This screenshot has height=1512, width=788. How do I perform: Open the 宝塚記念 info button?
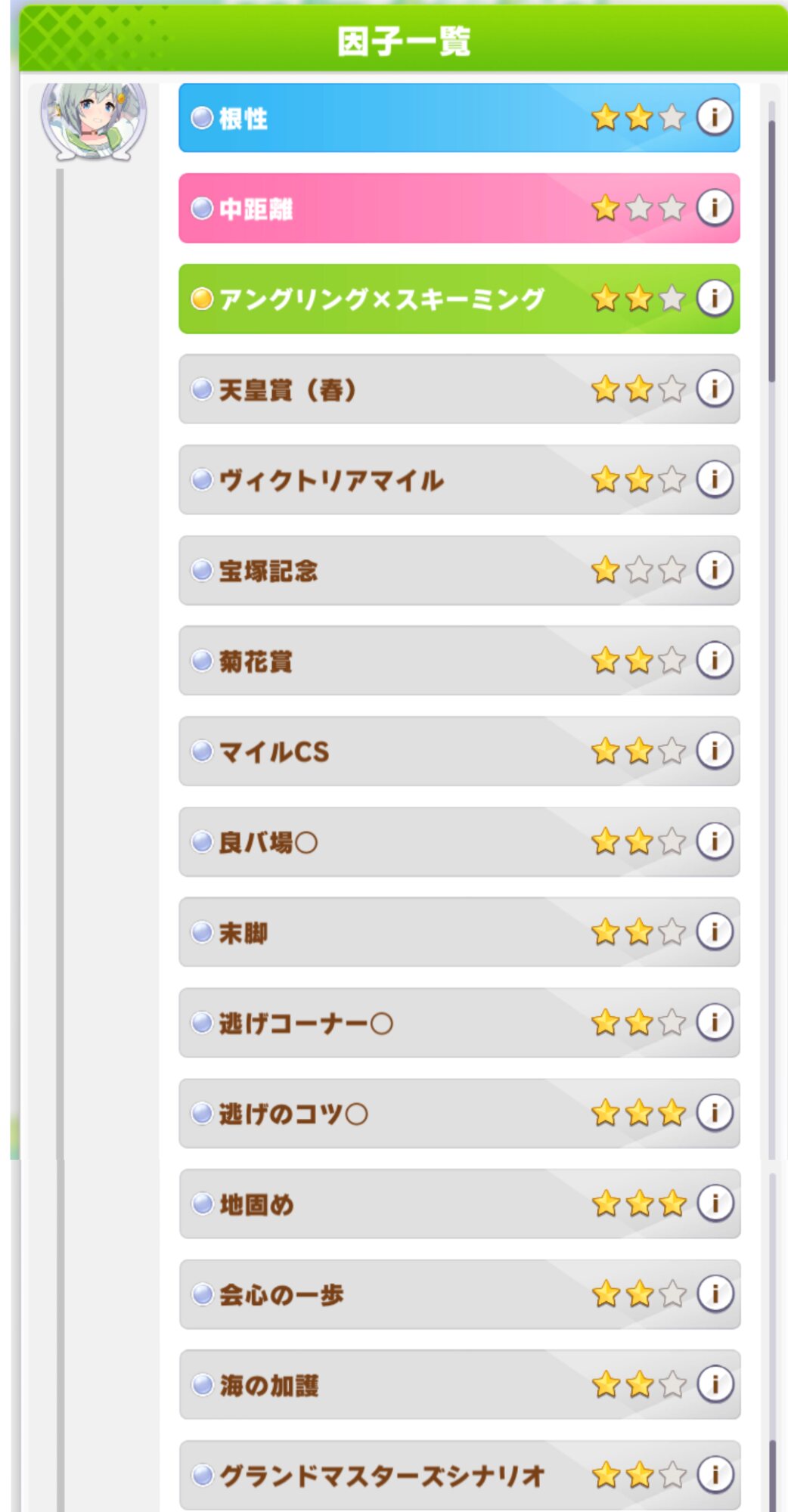[714, 569]
